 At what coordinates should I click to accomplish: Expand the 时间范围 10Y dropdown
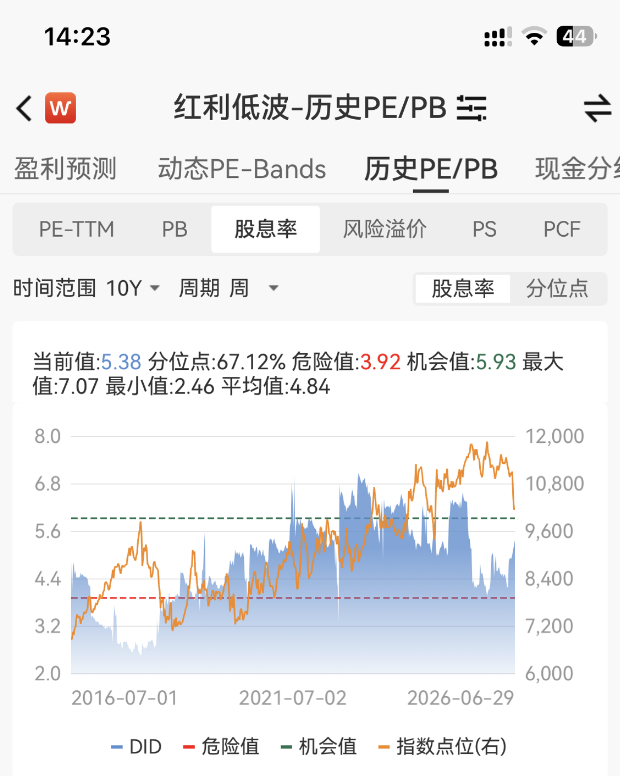pyautogui.click(x=87, y=288)
